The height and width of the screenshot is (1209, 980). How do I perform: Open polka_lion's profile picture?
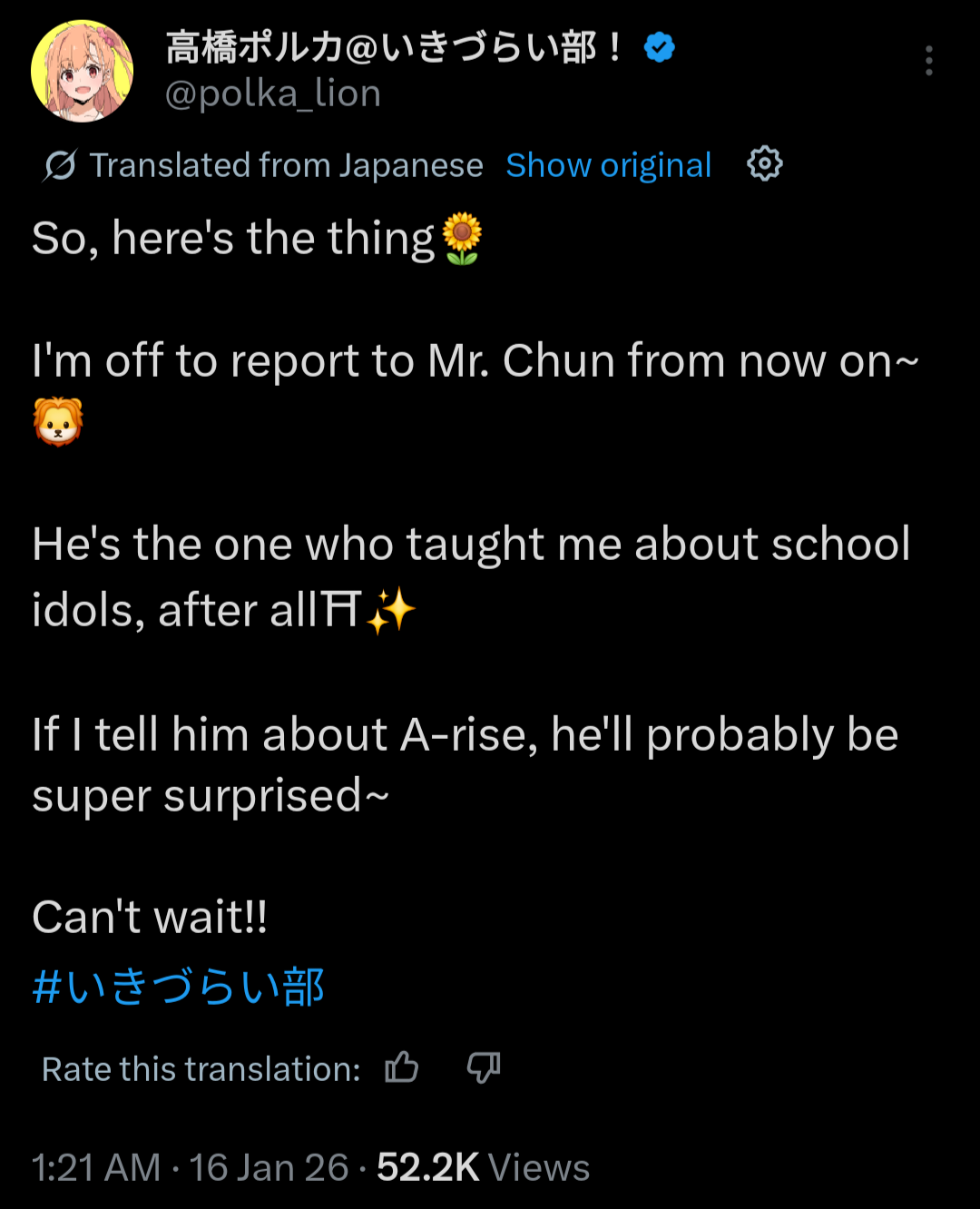point(83,71)
